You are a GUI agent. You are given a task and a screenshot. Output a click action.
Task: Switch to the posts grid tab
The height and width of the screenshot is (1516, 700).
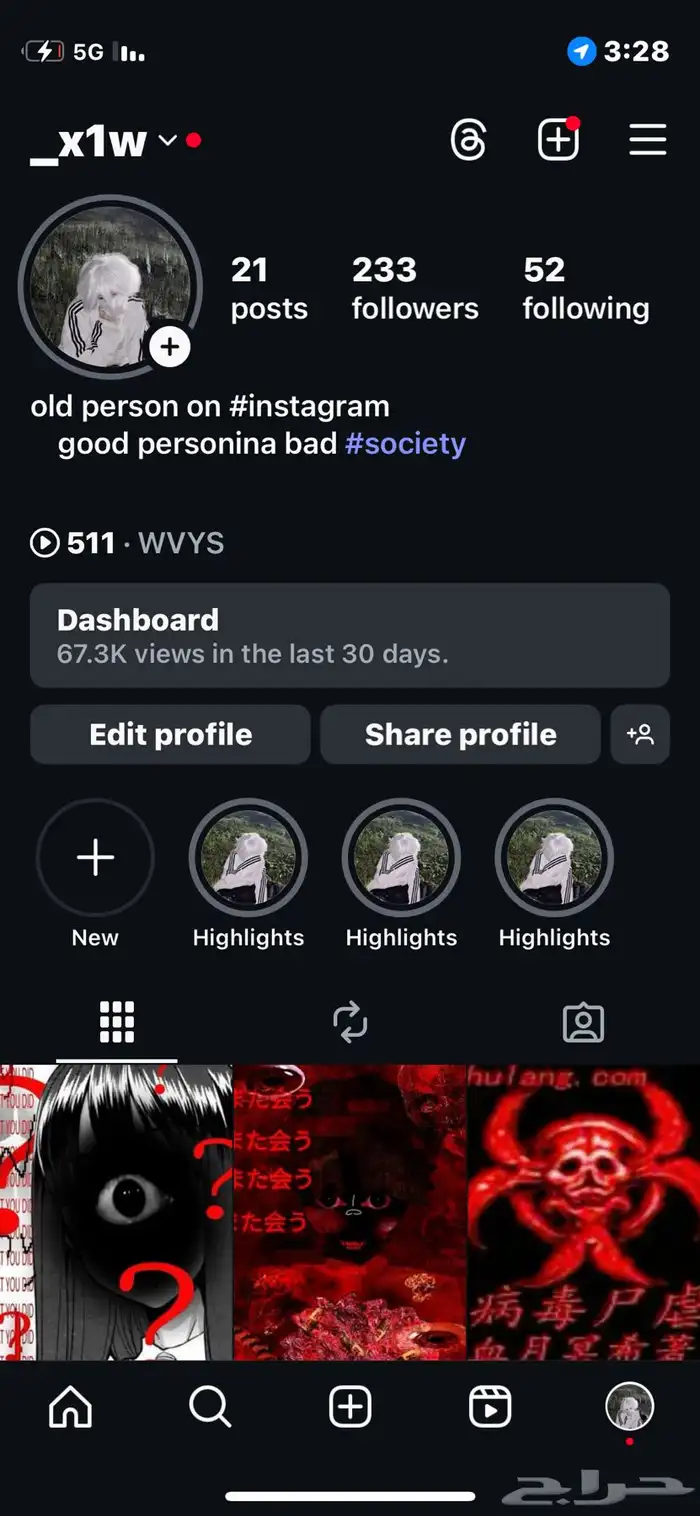point(117,1022)
